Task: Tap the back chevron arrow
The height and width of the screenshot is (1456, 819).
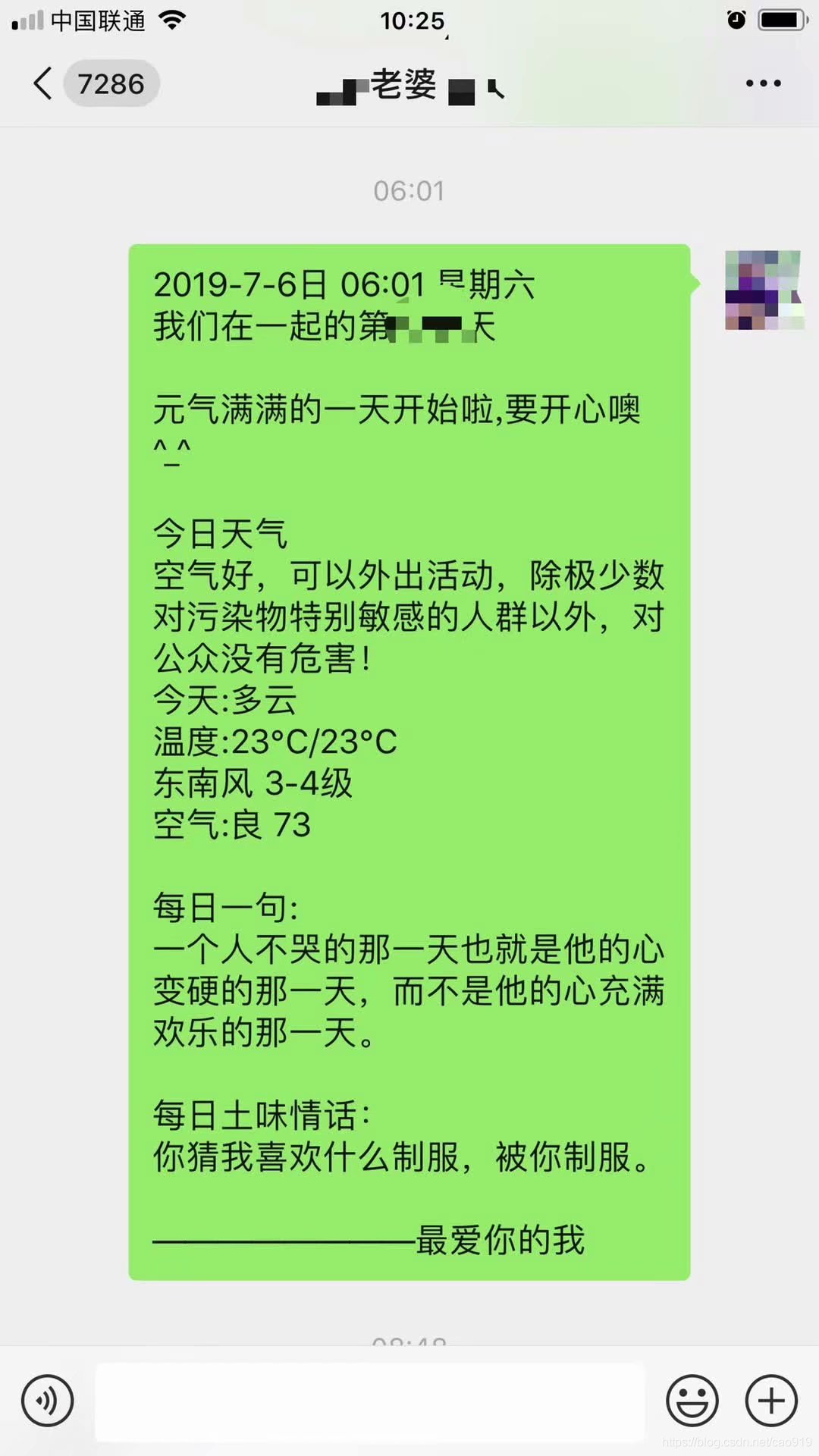Action: pyautogui.click(x=42, y=84)
